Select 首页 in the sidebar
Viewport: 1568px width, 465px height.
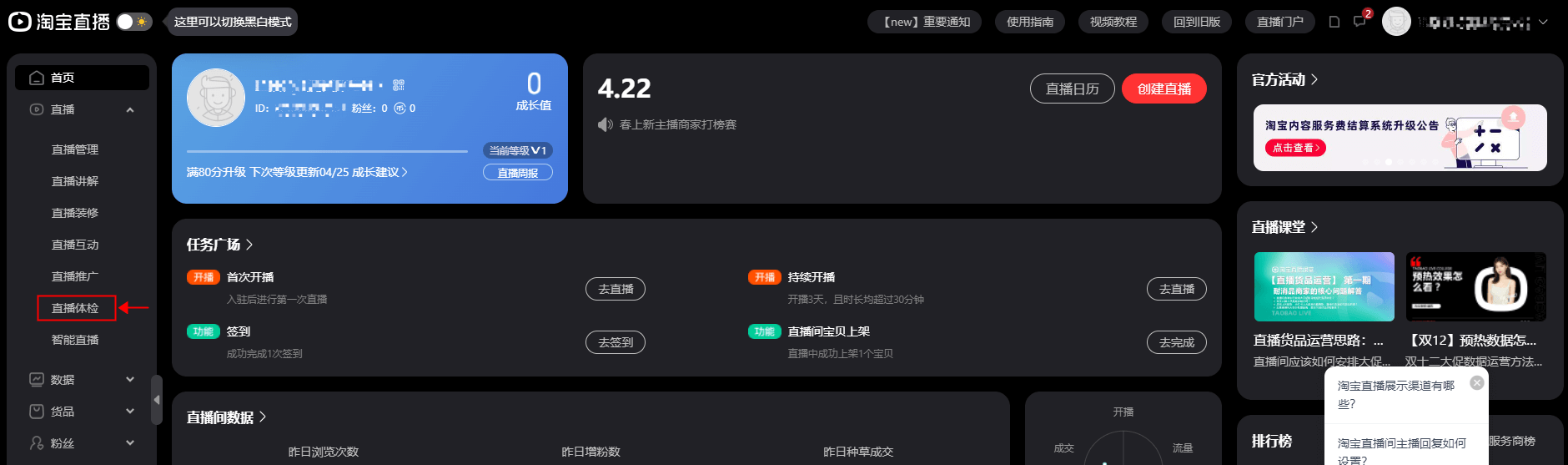coord(82,78)
